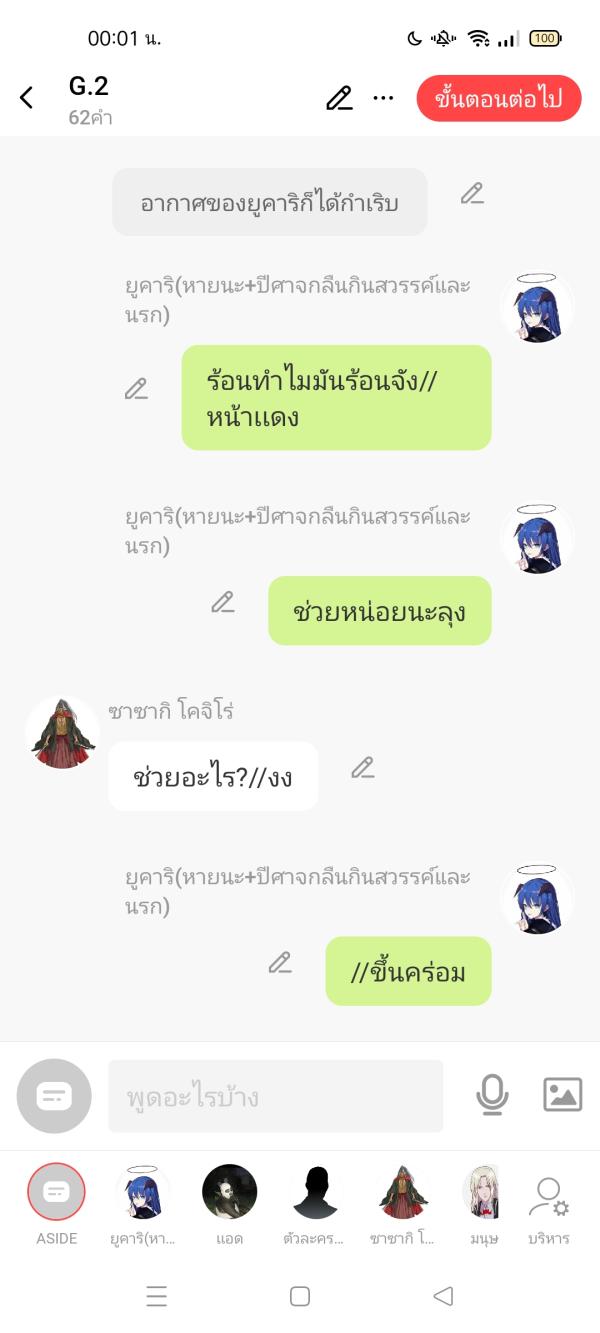
Task: Edit the message ช่วยอะไร?//งง
Action: (x=362, y=768)
